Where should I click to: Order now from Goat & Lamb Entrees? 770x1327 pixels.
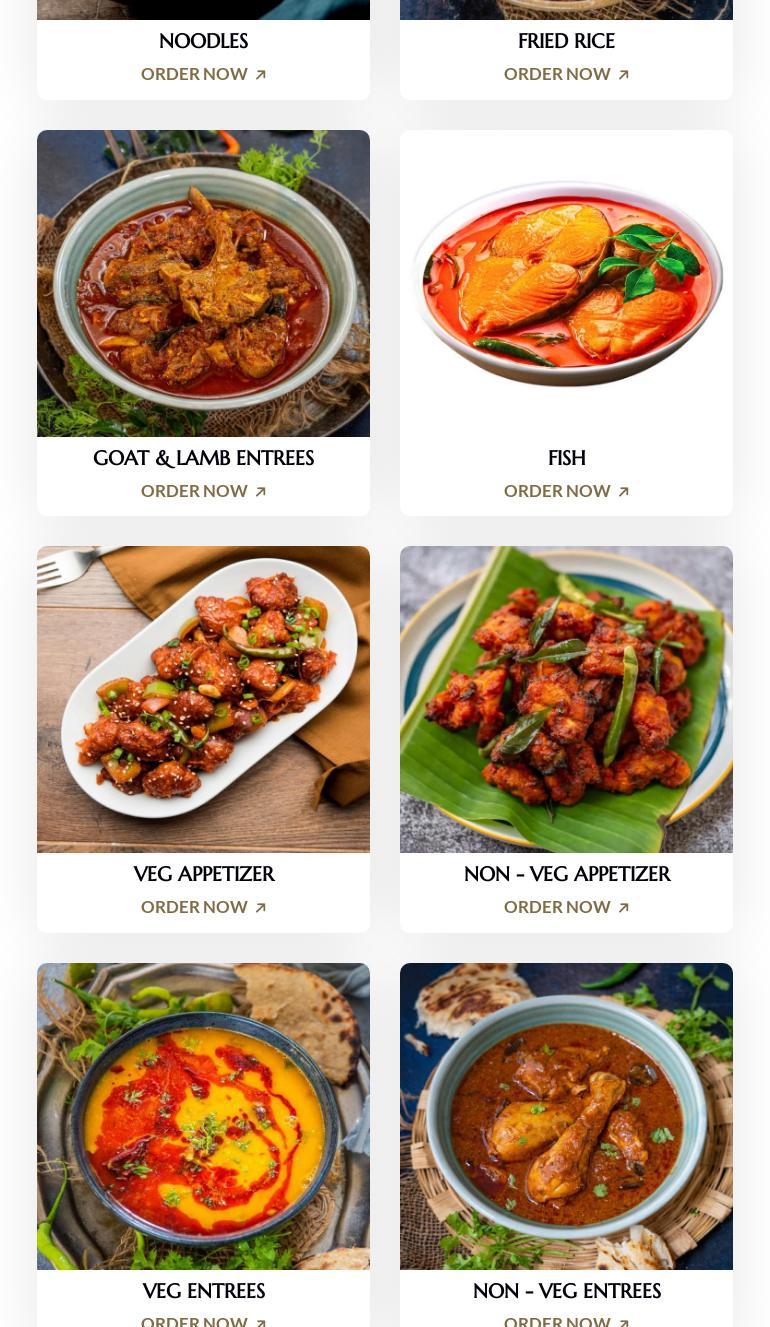coord(204,491)
